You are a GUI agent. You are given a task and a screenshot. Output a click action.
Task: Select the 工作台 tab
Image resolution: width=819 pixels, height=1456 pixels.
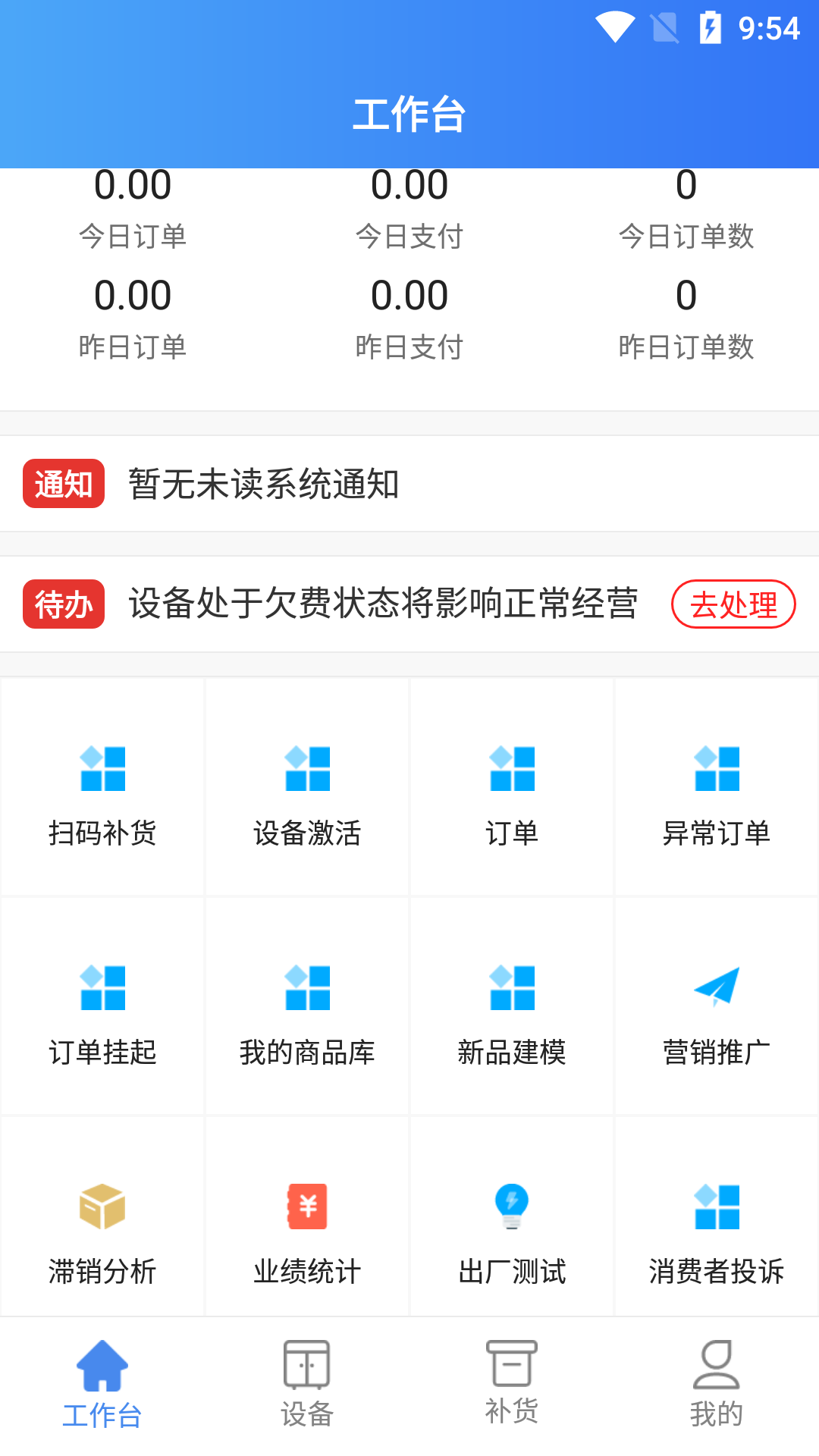pyautogui.click(x=102, y=1385)
